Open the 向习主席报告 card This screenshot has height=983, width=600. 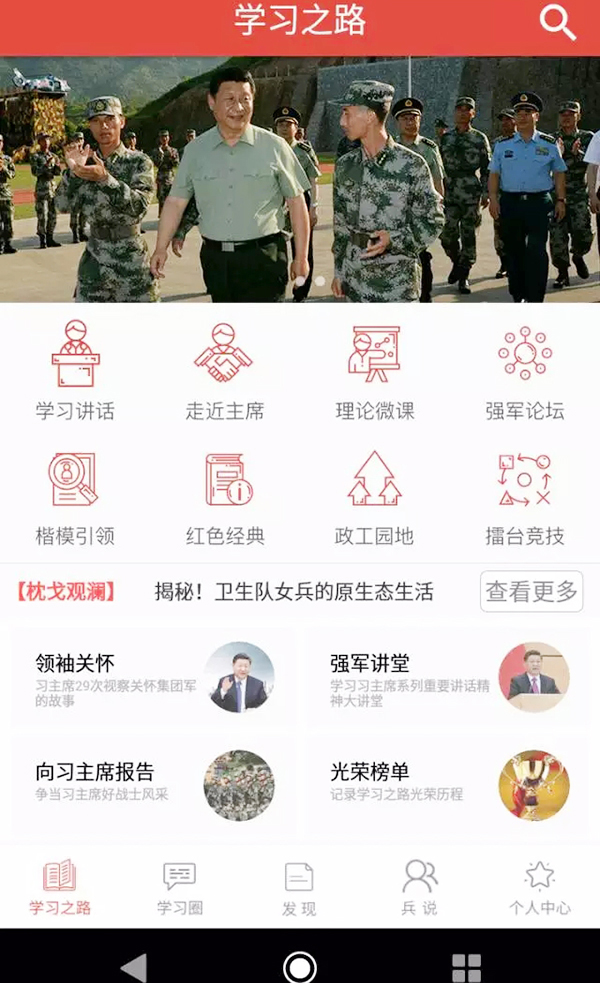point(153,786)
